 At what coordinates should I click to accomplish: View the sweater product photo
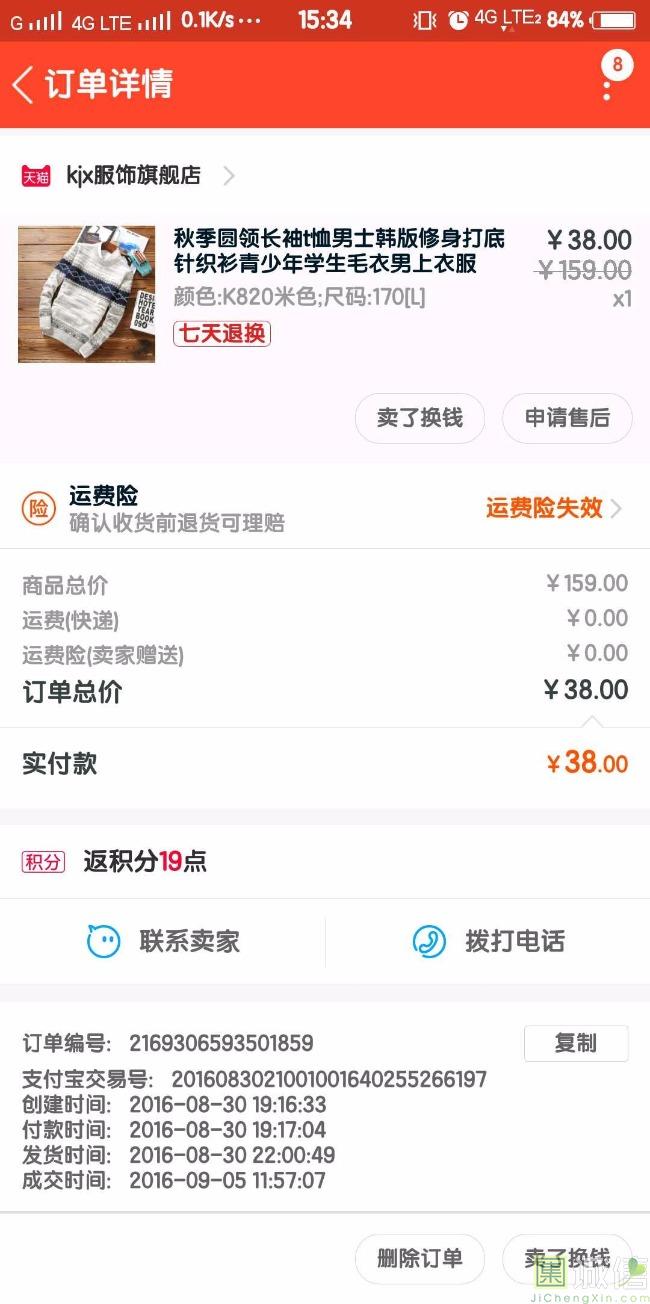click(x=87, y=294)
